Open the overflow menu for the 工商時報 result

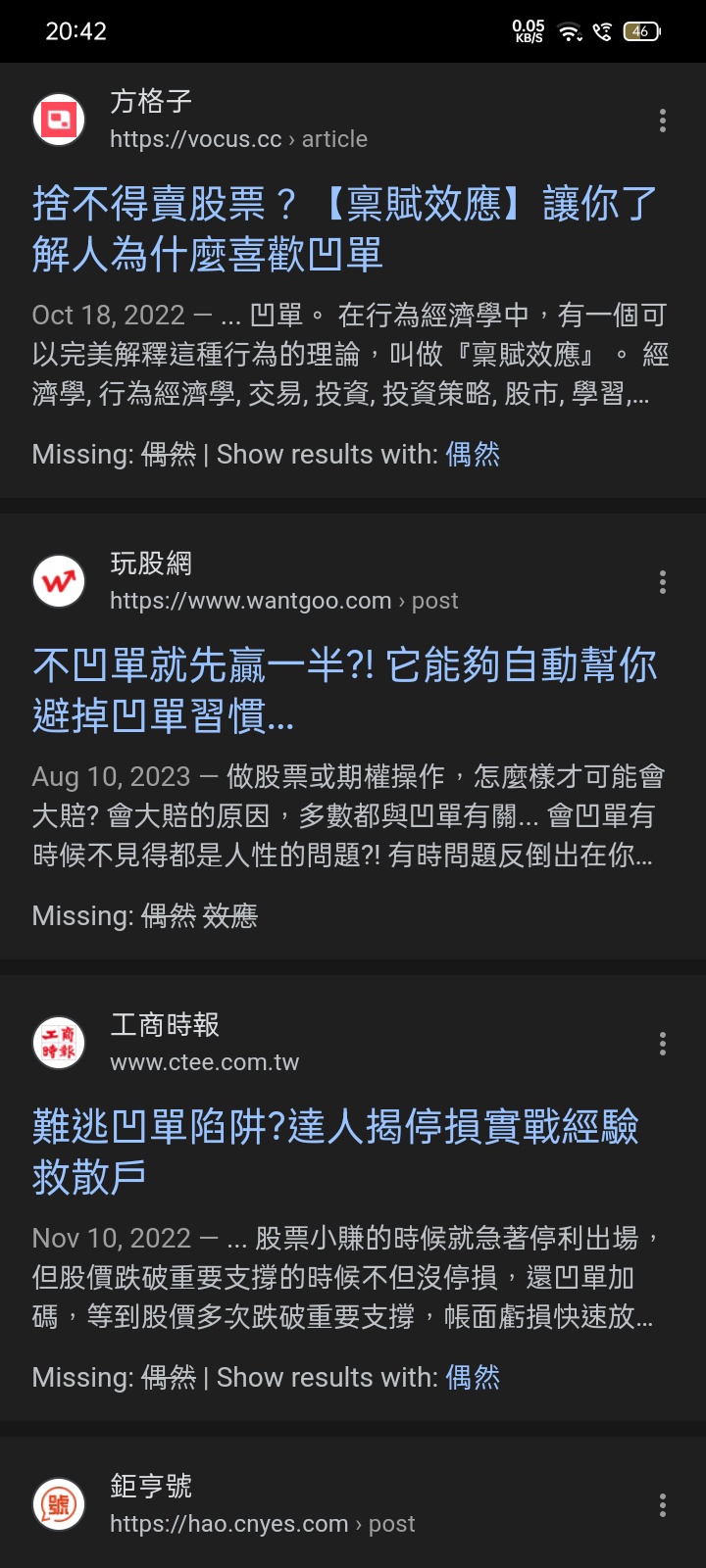pyautogui.click(x=663, y=1044)
